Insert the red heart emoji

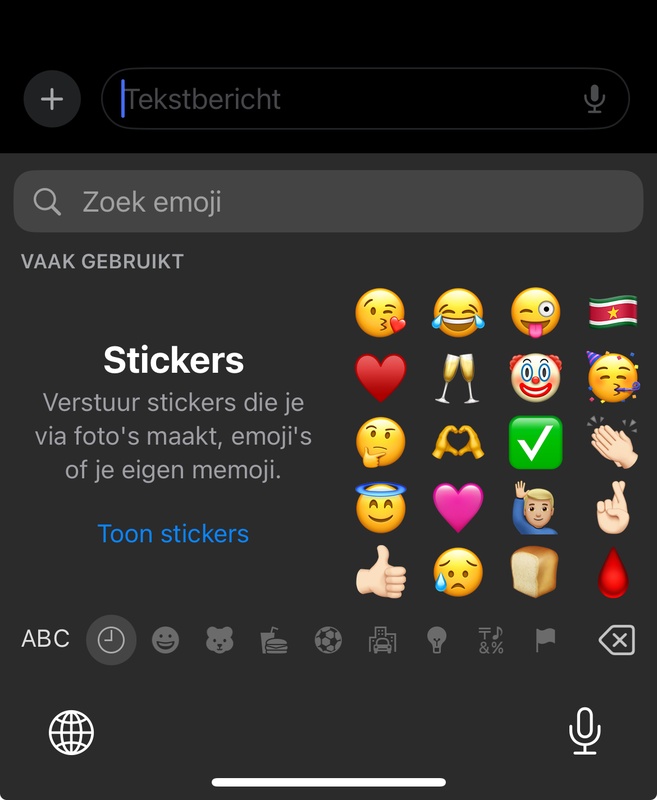[381, 377]
